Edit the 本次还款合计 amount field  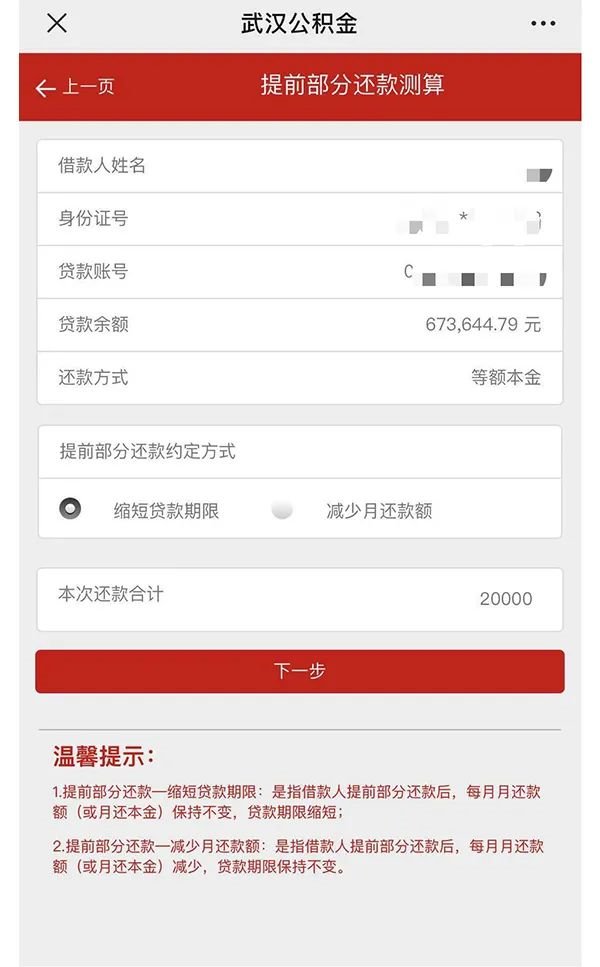(300, 599)
